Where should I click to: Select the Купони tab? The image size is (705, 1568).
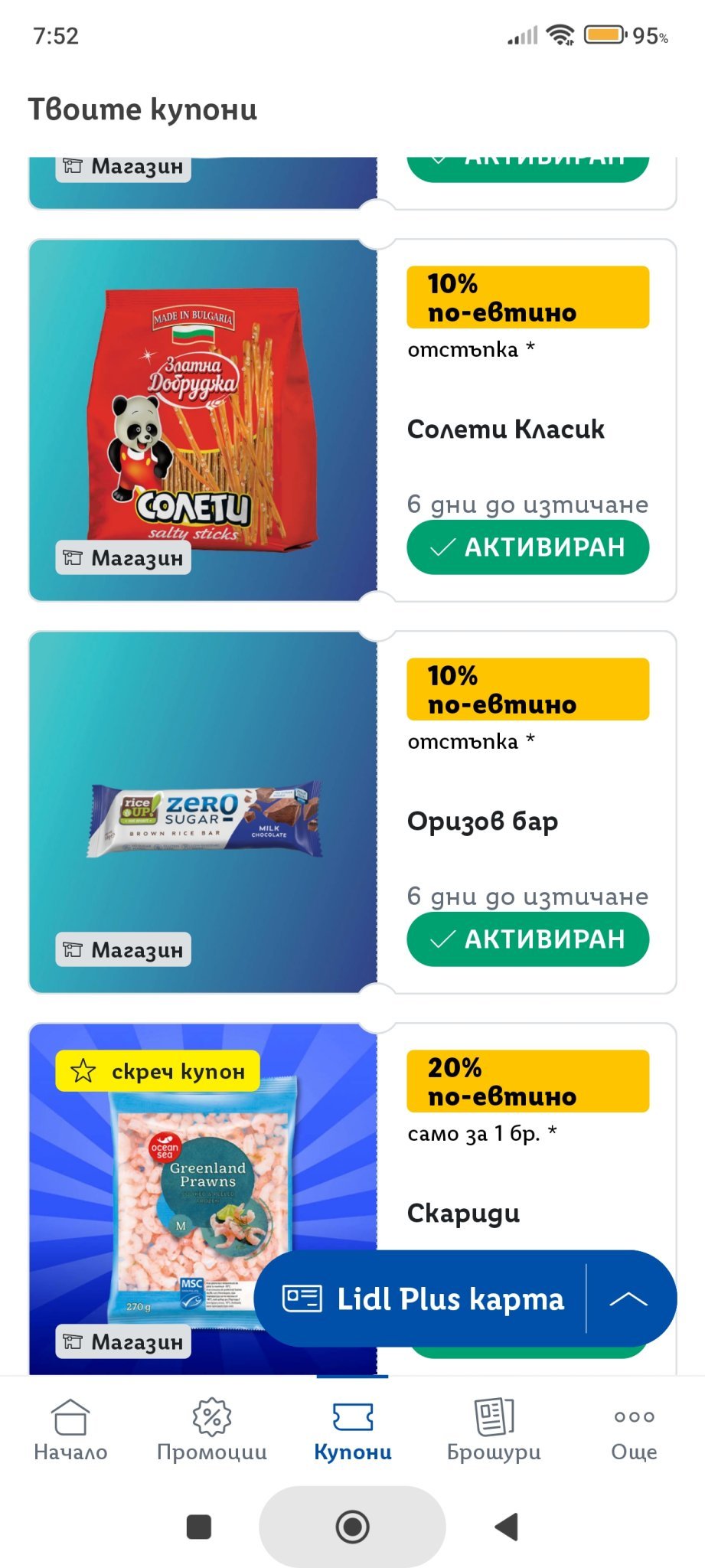353,1429
